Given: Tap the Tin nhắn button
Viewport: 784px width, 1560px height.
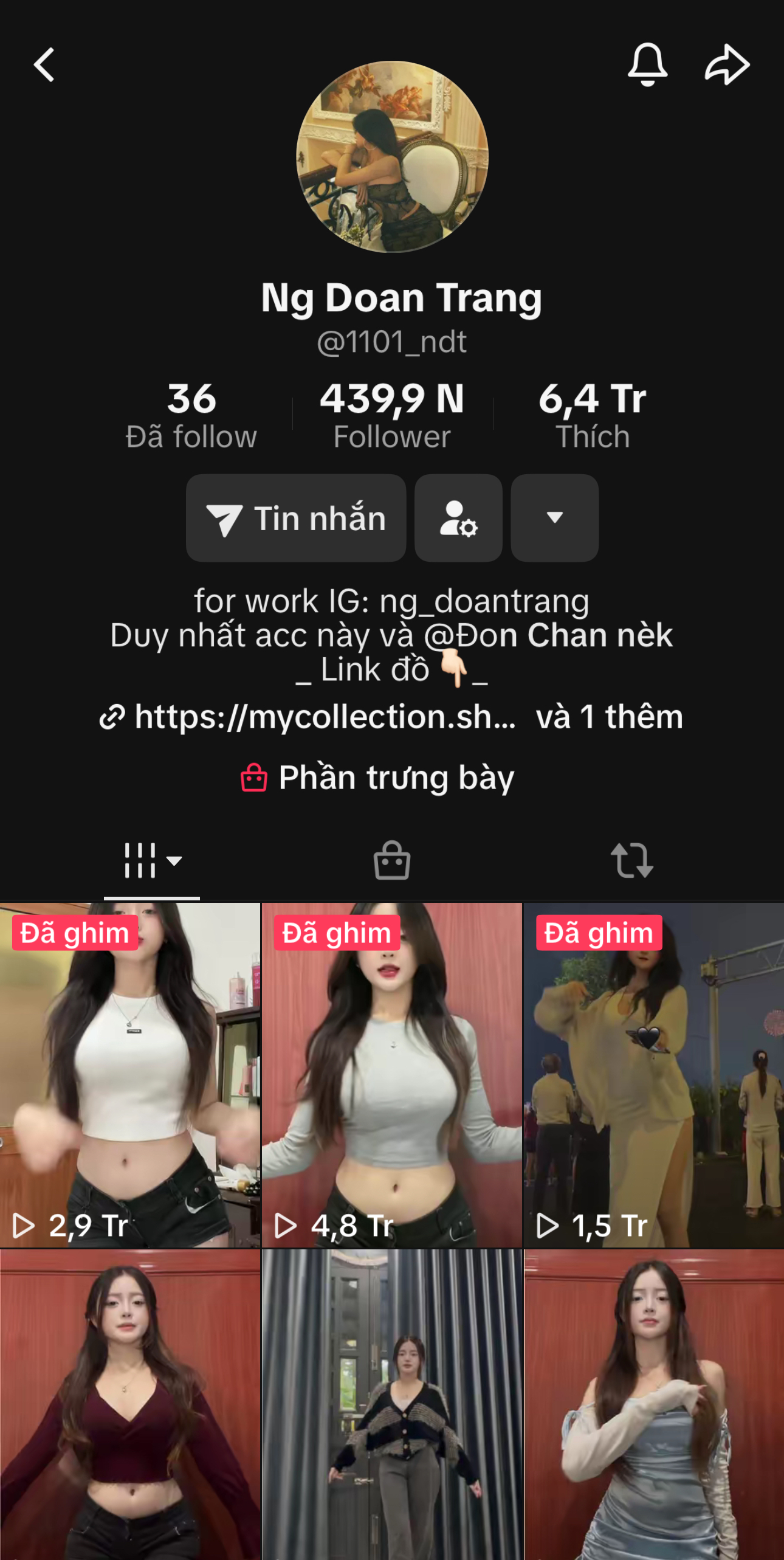Looking at the screenshot, I should [296, 518].
